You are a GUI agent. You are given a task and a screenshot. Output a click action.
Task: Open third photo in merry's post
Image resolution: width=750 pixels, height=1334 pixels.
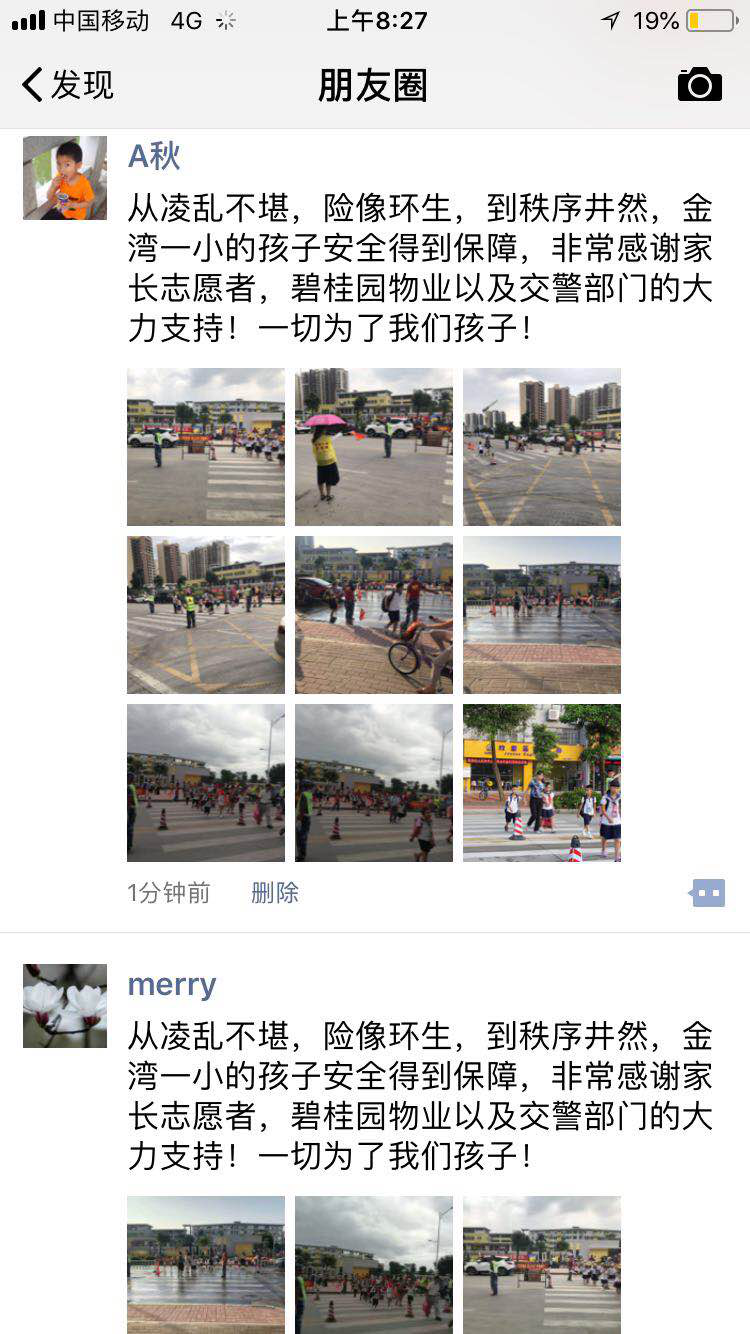[541, 1265]
